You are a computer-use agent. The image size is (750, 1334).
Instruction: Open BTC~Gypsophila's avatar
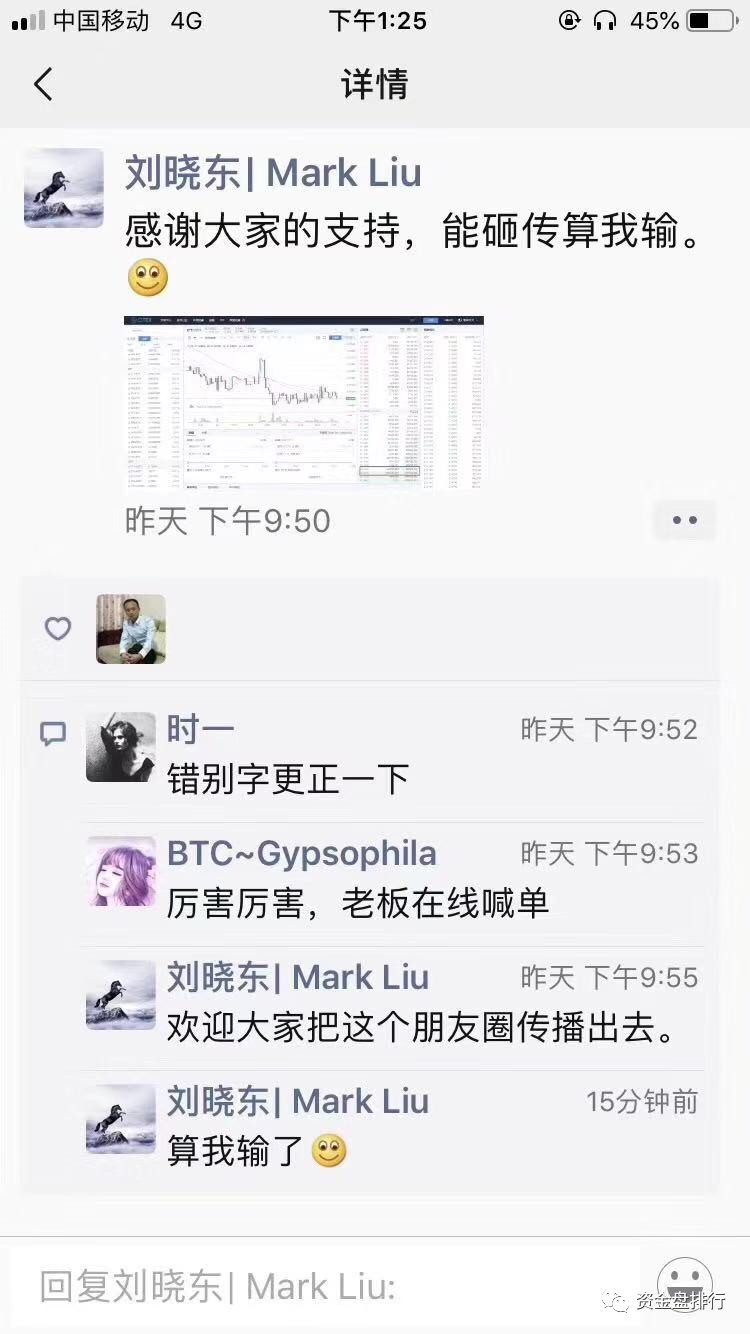click(x=121, y=871)
